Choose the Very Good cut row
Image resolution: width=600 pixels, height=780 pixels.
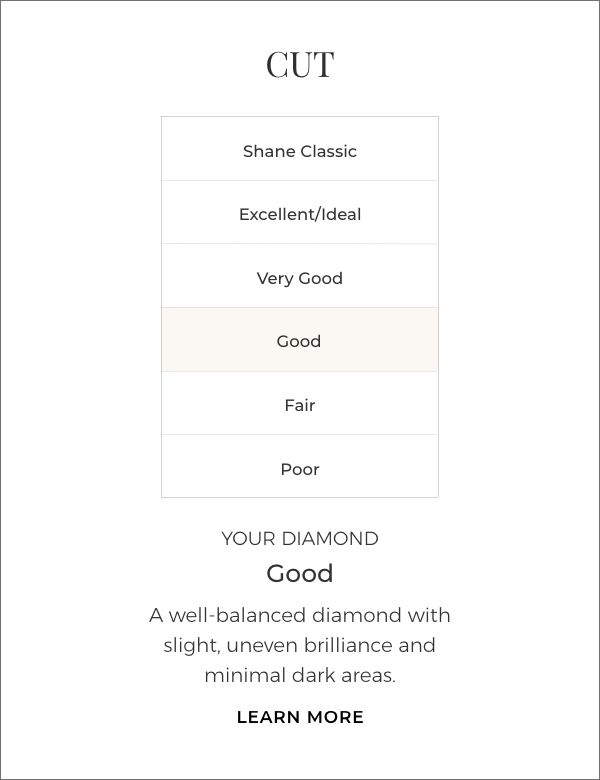point(300,278)
